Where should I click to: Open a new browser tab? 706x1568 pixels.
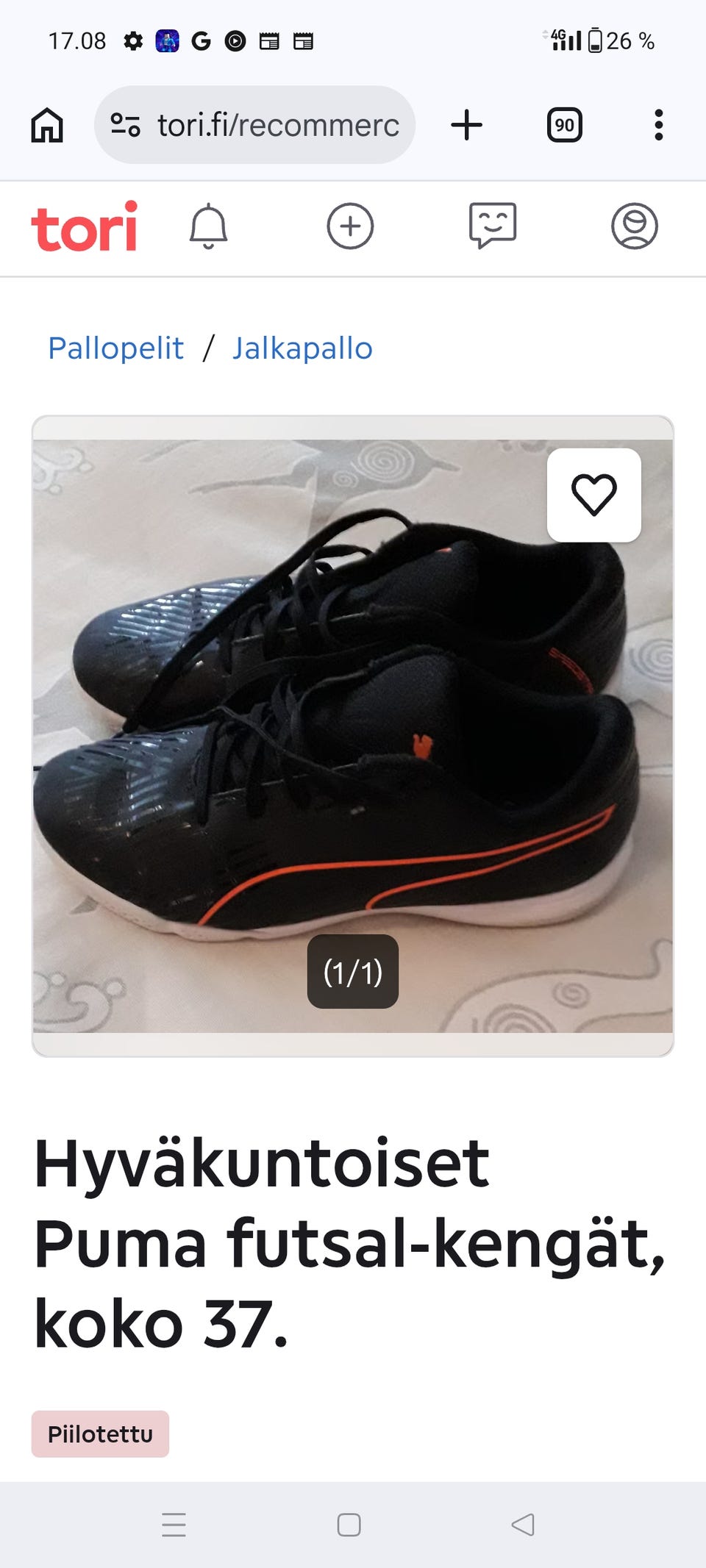click(466, 125)
